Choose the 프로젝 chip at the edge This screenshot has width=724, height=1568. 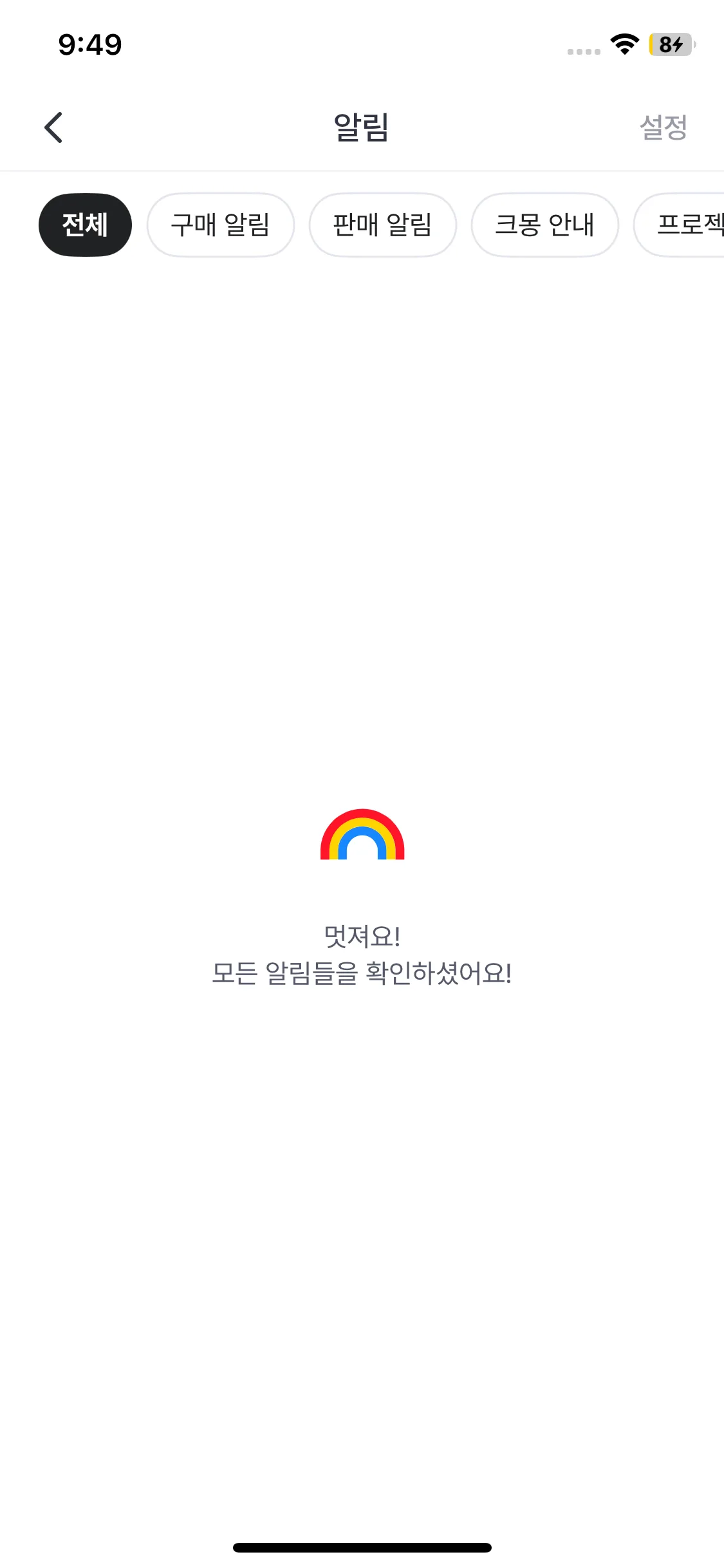click(x=685, y=225)
